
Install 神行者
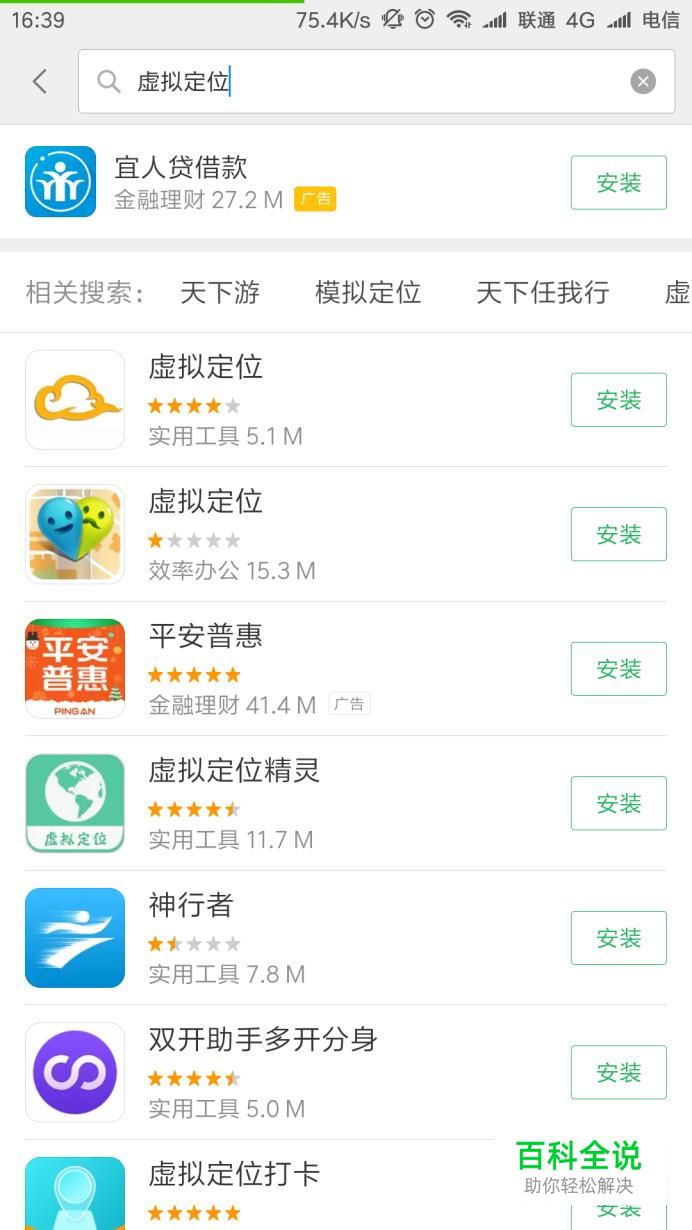618,938
